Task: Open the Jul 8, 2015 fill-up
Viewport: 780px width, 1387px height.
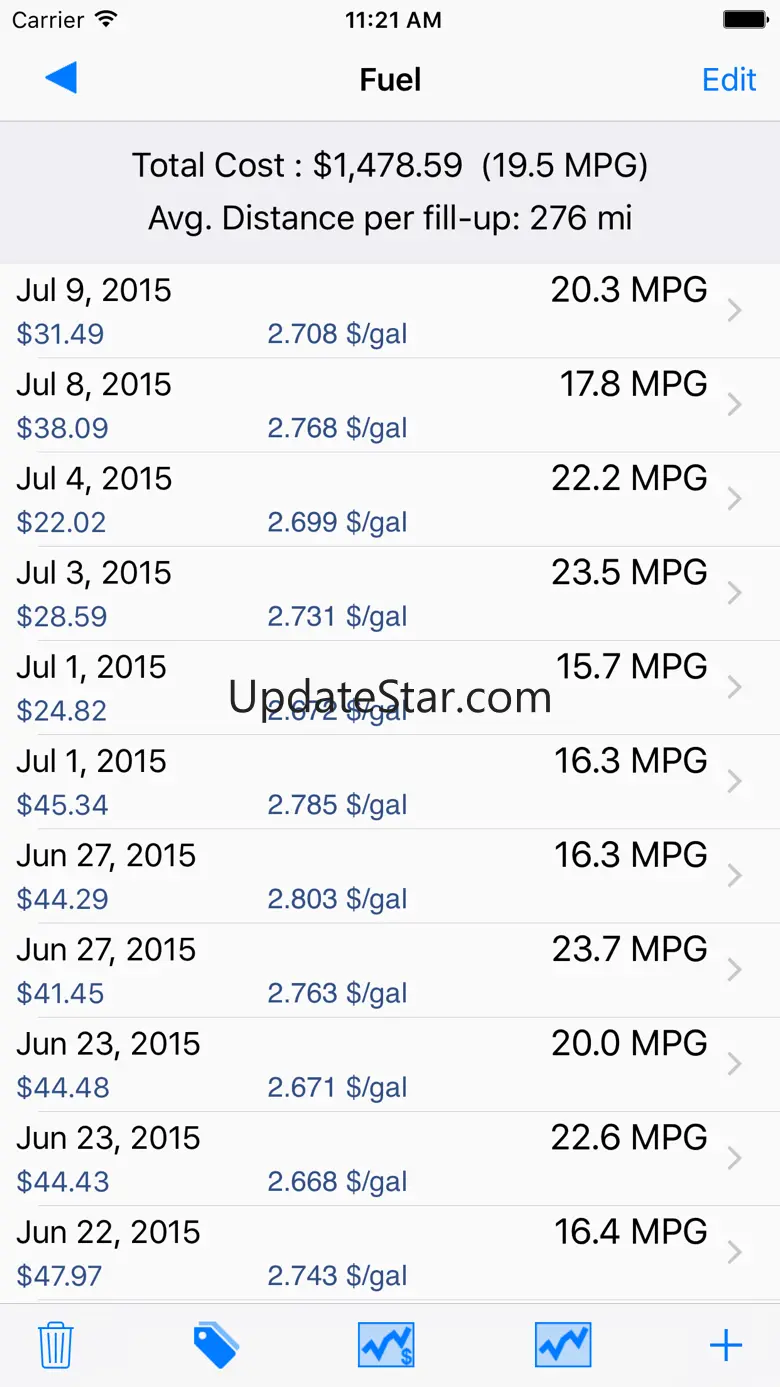Action: 390,405
